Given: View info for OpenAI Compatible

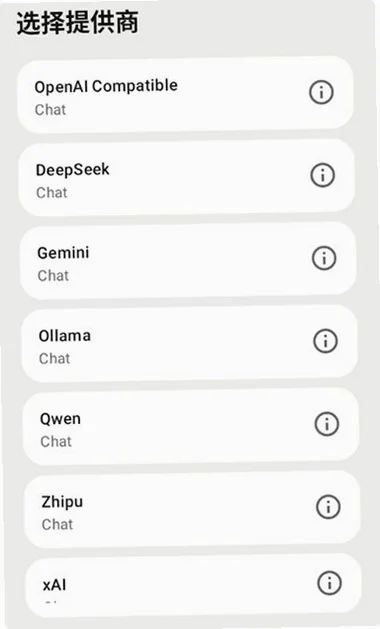Looking at the screenshot, I should pos(321,92).
